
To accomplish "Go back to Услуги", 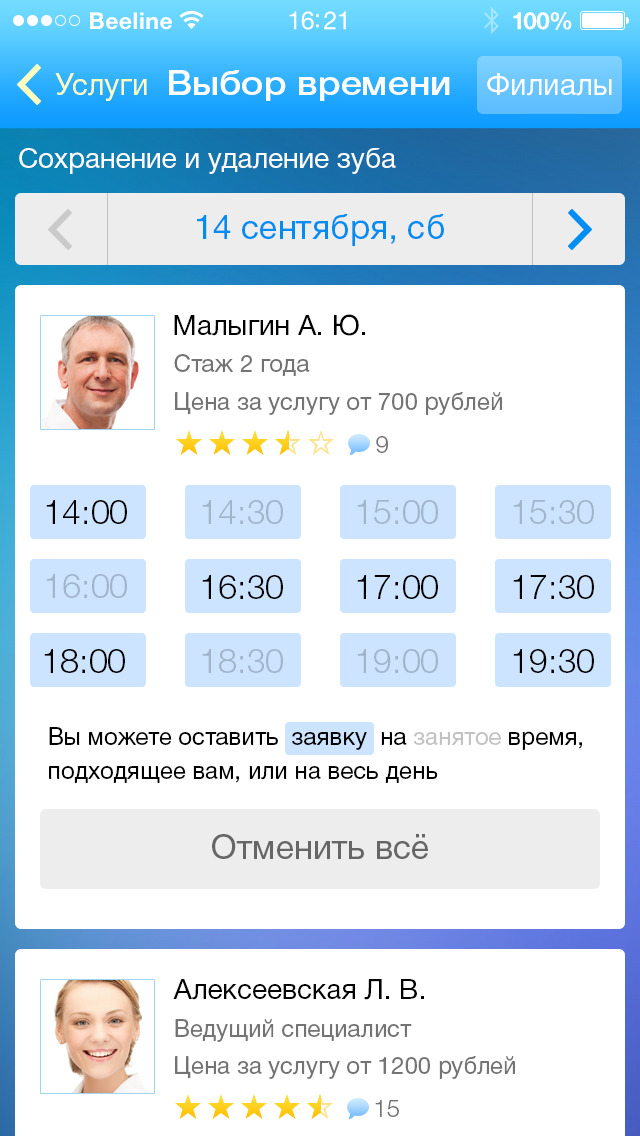I will pos(82,85).
